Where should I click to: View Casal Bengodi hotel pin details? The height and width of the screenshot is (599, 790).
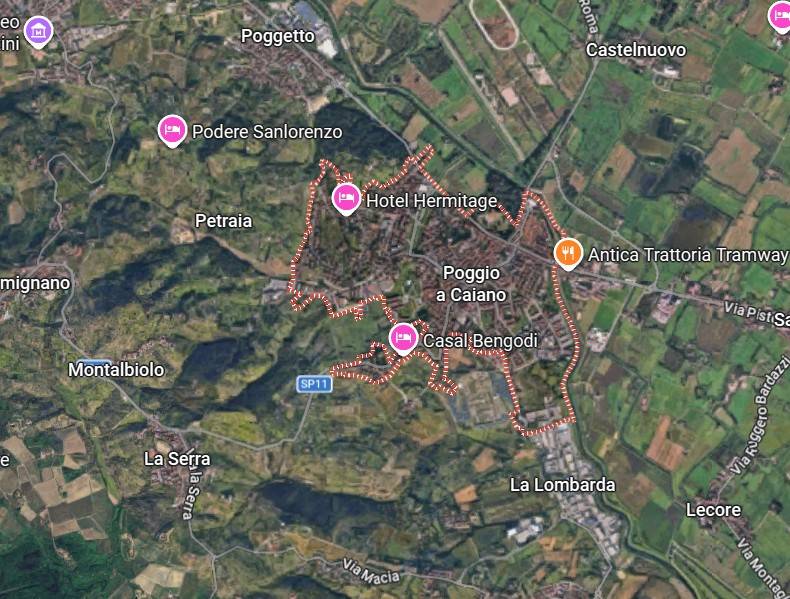403,339
